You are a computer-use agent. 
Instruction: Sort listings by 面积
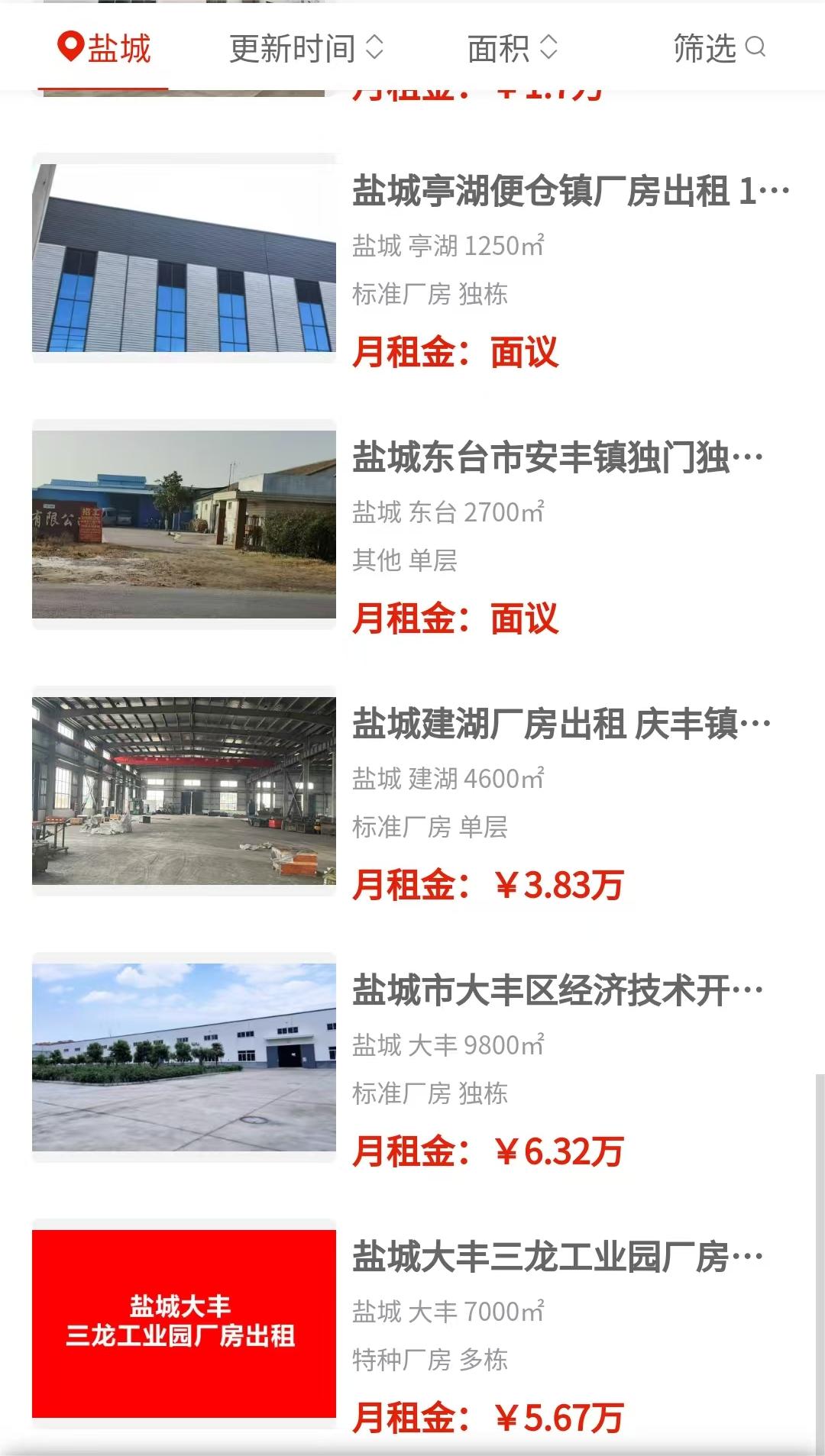pos(512,49)
